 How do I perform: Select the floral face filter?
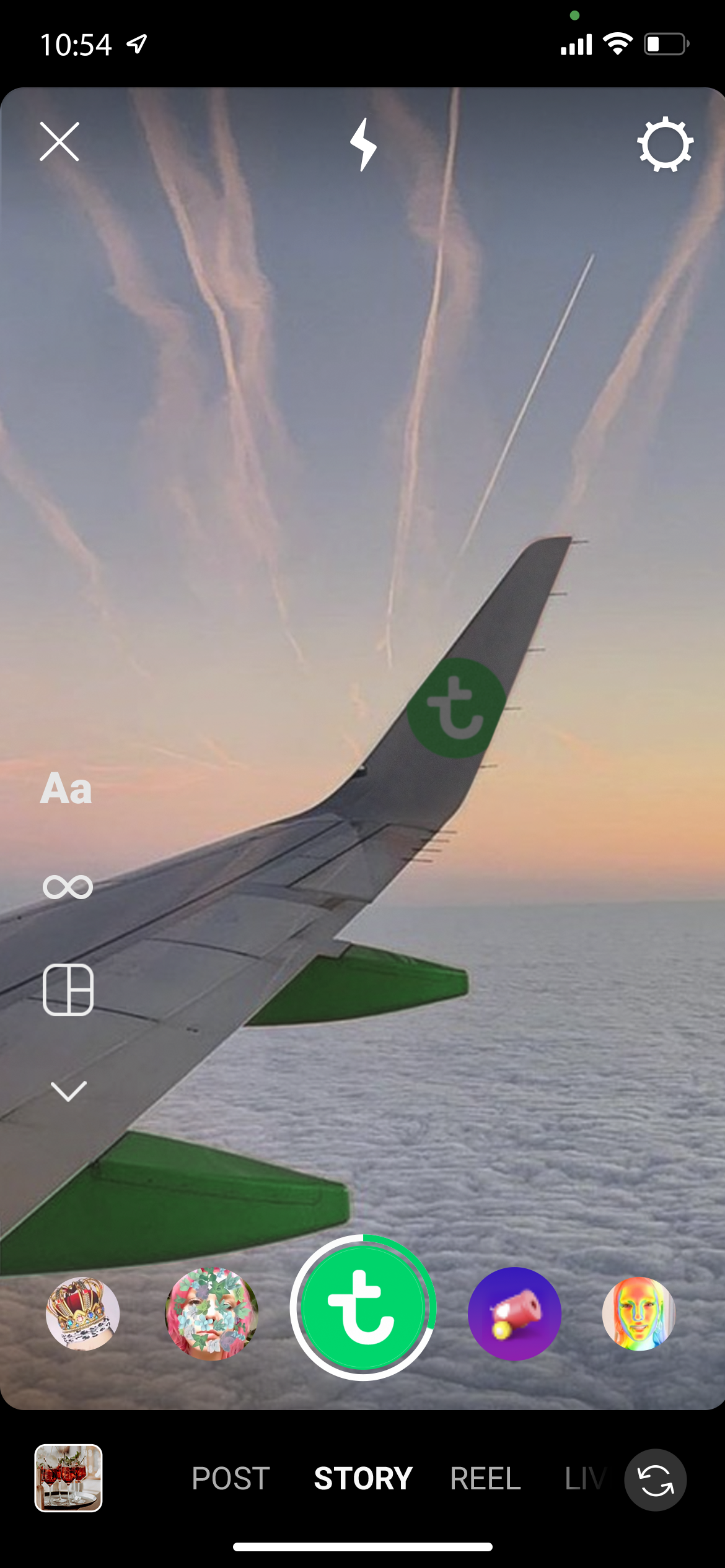pos(211,1313)
